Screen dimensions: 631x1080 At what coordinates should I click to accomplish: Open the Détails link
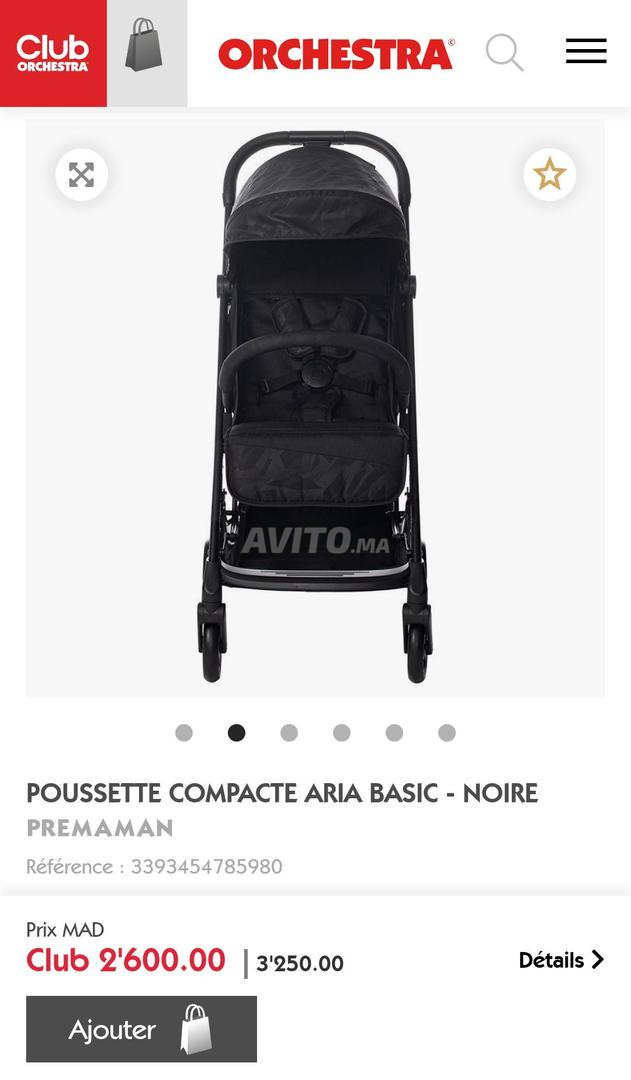point(561,960)
